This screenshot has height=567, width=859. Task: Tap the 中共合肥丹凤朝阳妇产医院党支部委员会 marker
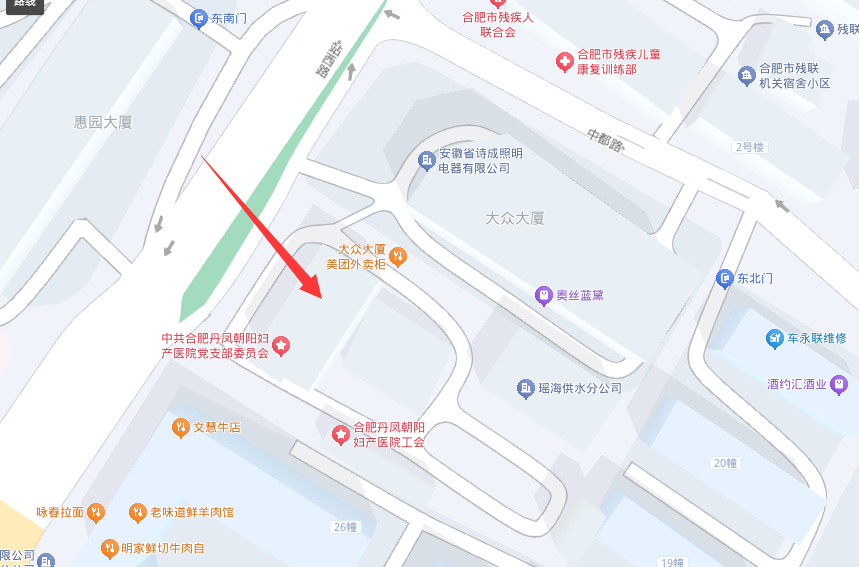coord(282,346)
